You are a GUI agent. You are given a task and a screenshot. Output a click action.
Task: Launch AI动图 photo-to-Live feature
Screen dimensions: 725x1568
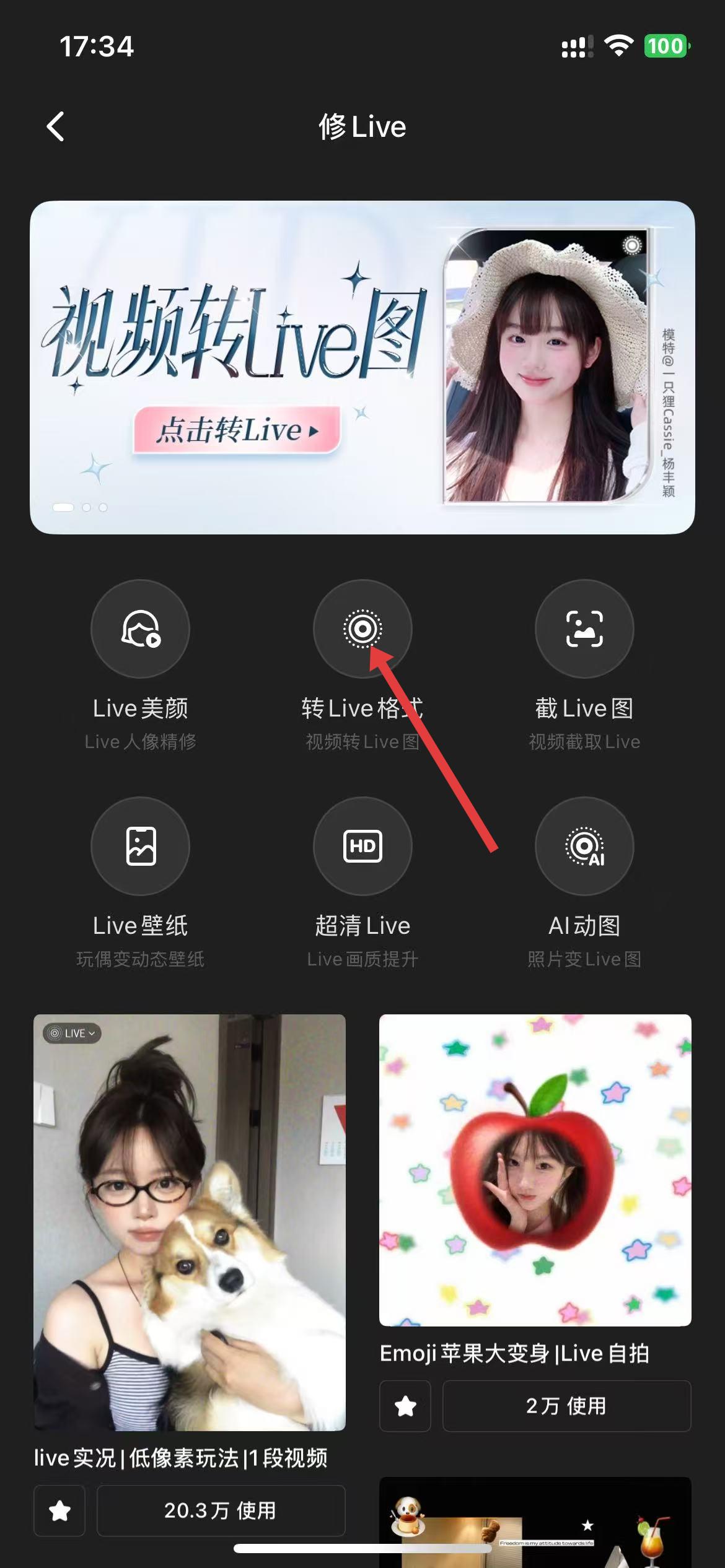pos(584,846)
